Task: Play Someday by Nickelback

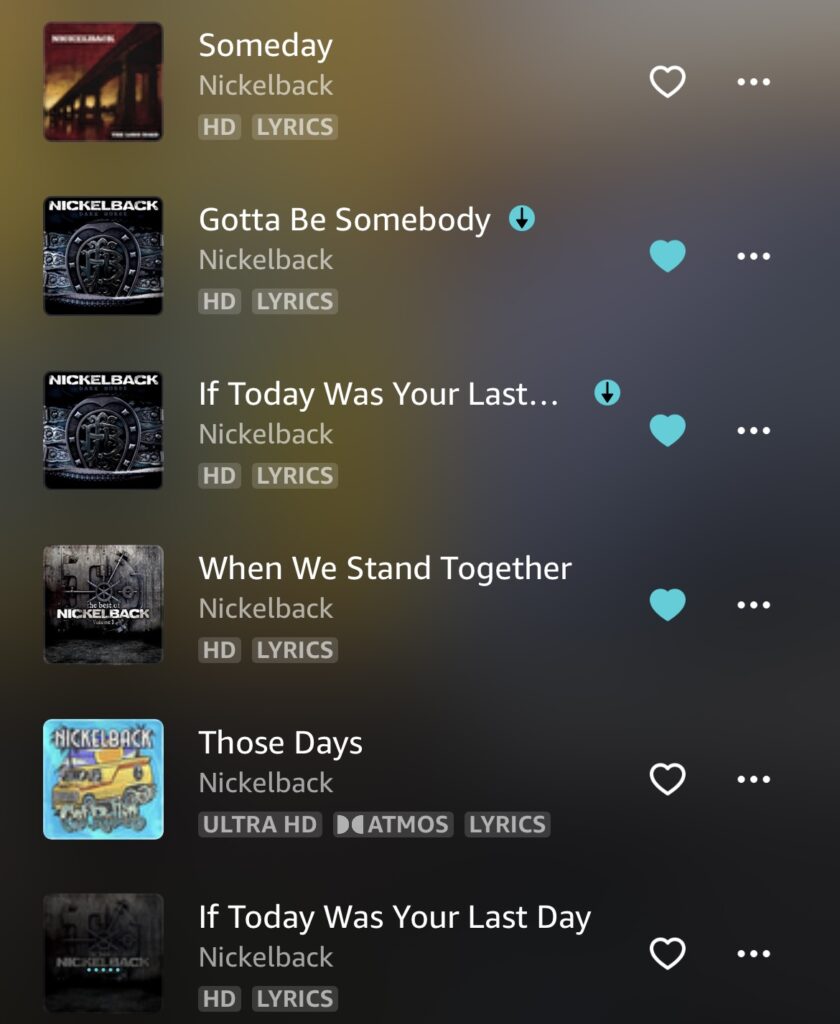Action: (x=265, y=47)
